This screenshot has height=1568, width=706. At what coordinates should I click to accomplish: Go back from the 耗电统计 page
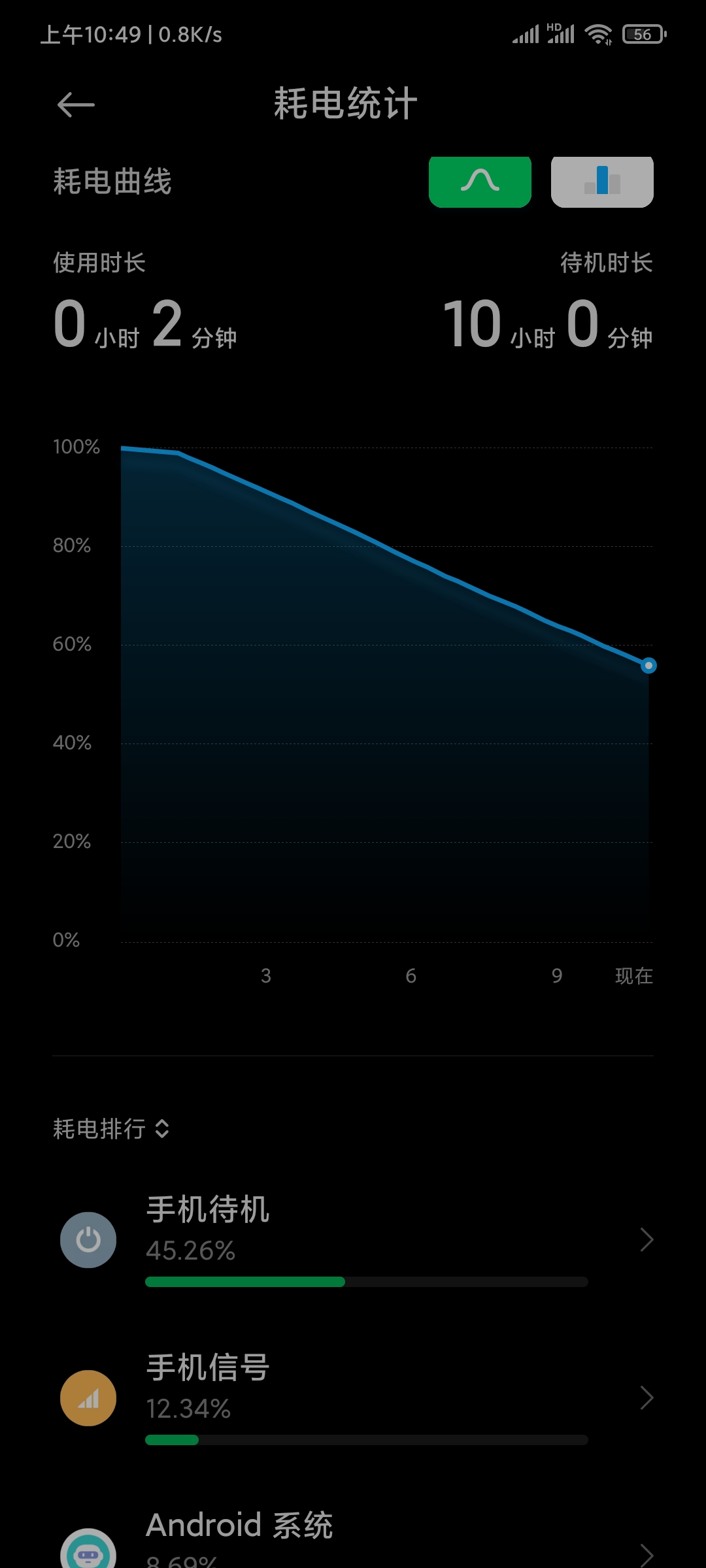[x=76, y=105]
